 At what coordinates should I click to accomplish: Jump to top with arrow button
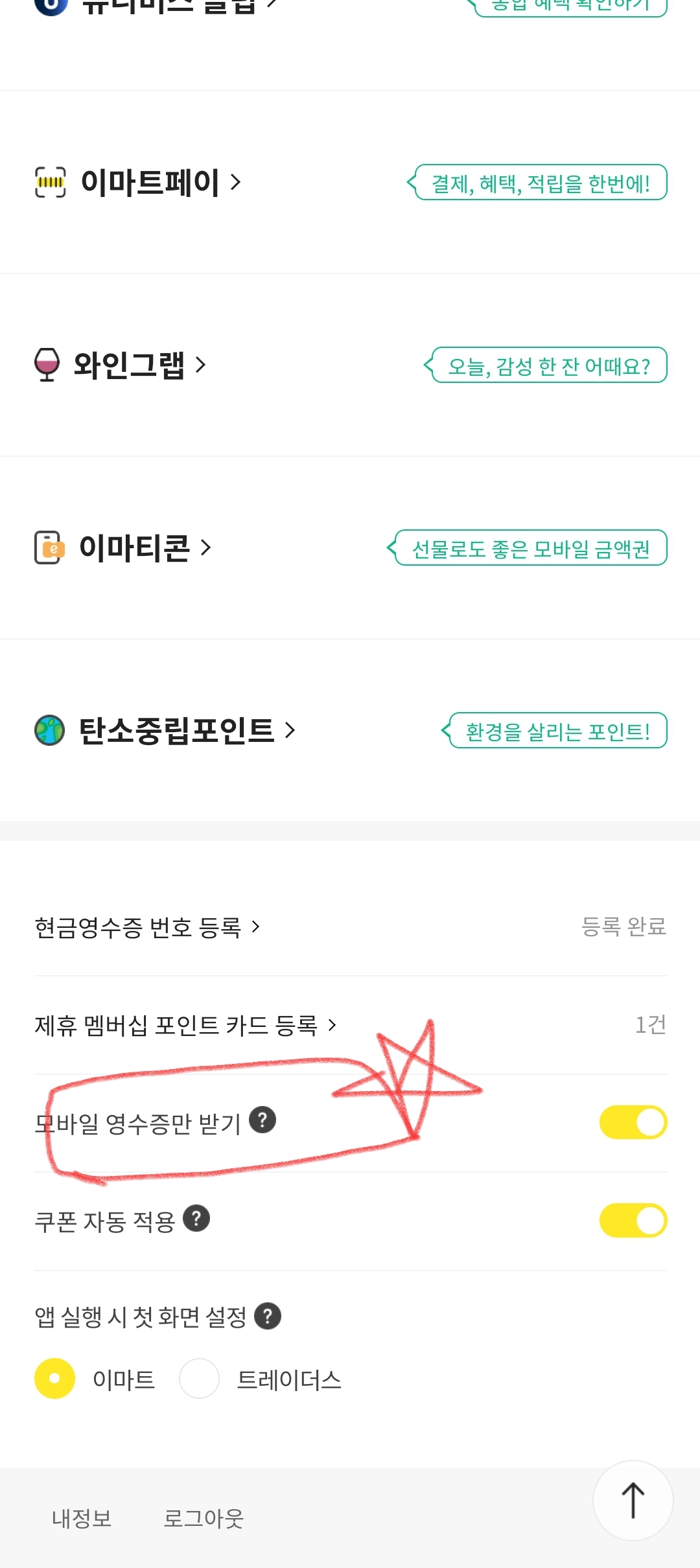633,1501
